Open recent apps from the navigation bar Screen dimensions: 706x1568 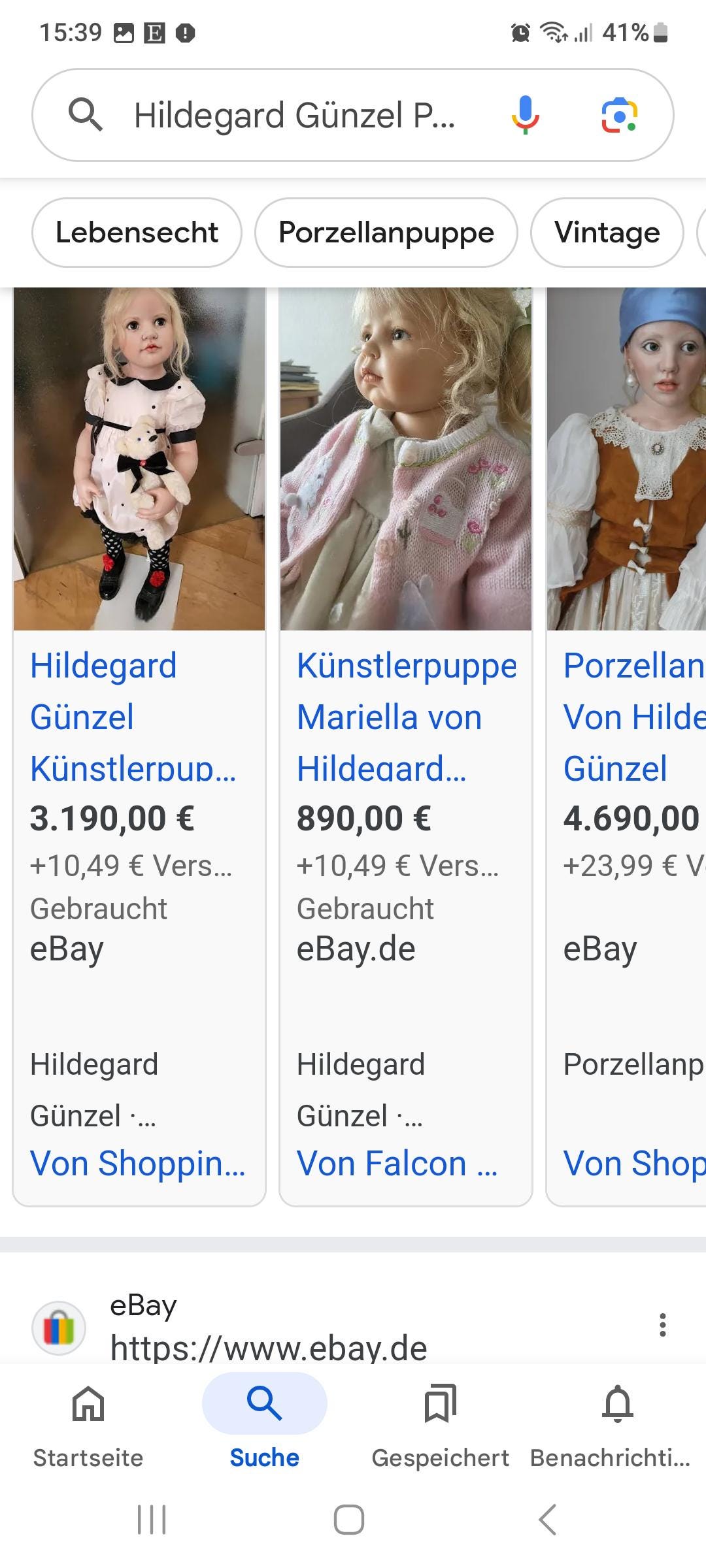pos(152,1519)
